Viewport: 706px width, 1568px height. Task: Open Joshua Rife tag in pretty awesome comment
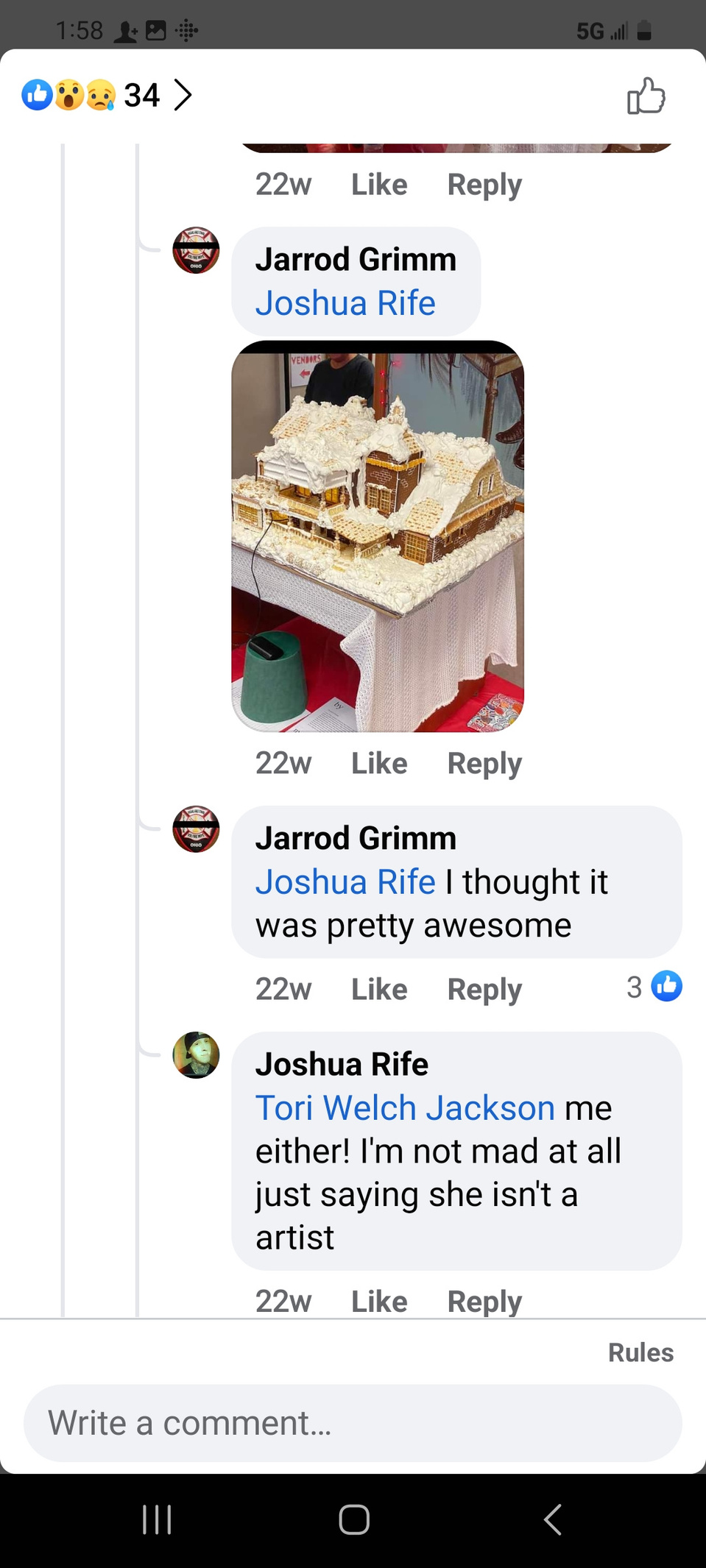[345, 881]
